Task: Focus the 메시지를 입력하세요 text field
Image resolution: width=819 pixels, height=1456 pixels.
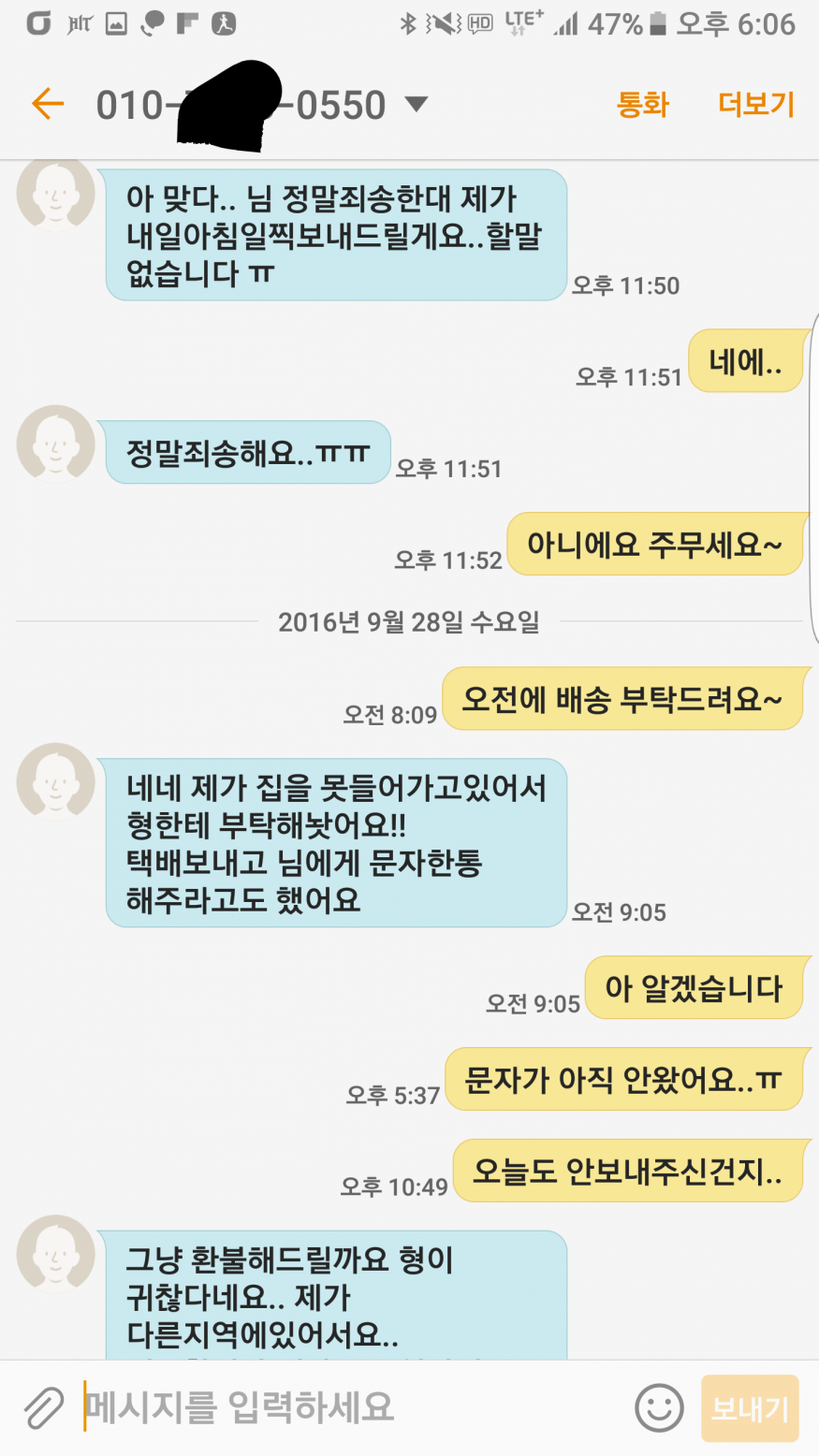Action: [346, 1407]
